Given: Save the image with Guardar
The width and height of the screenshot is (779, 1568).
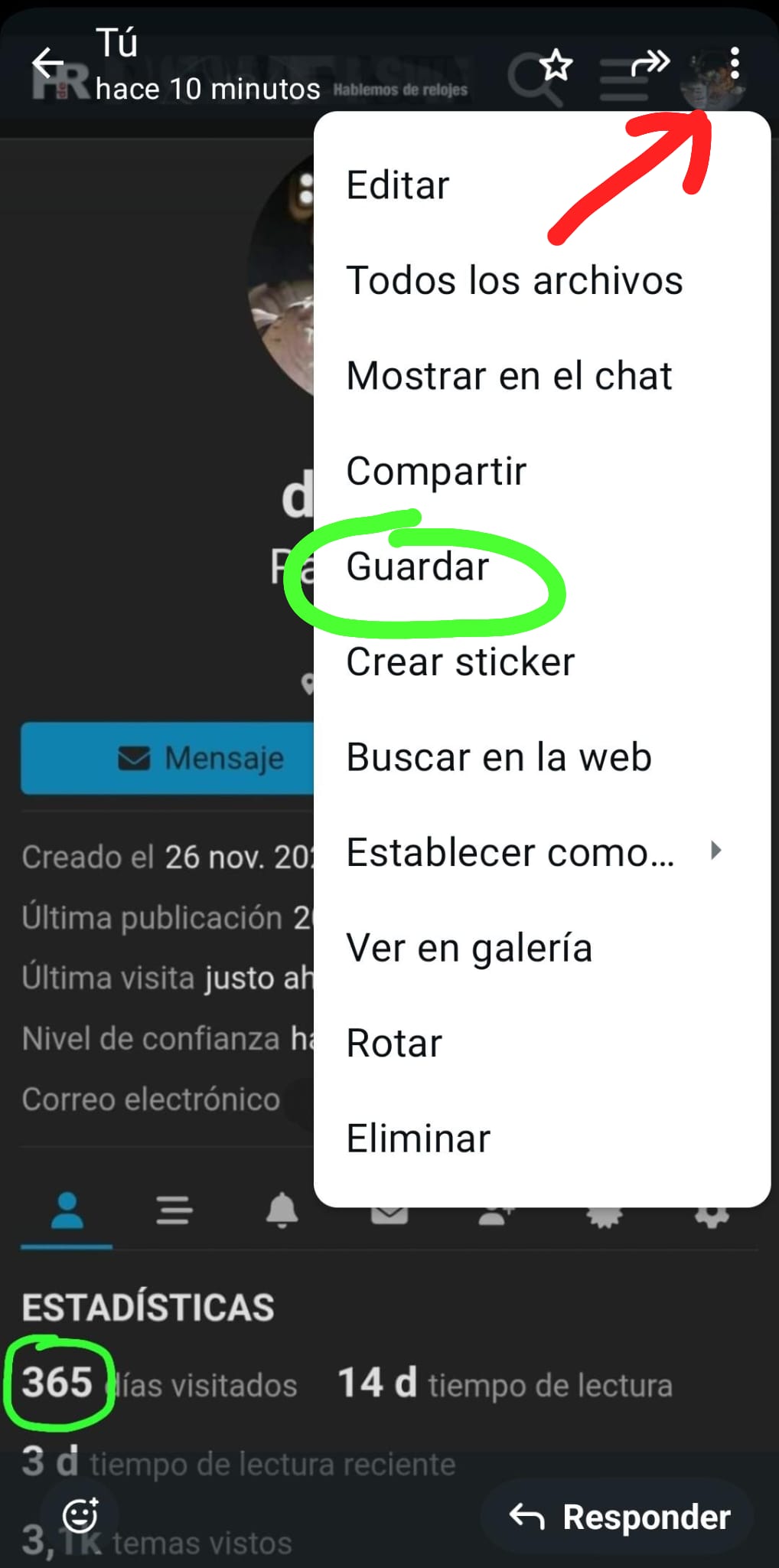Looking at the screenshot, I should [418, 567].
